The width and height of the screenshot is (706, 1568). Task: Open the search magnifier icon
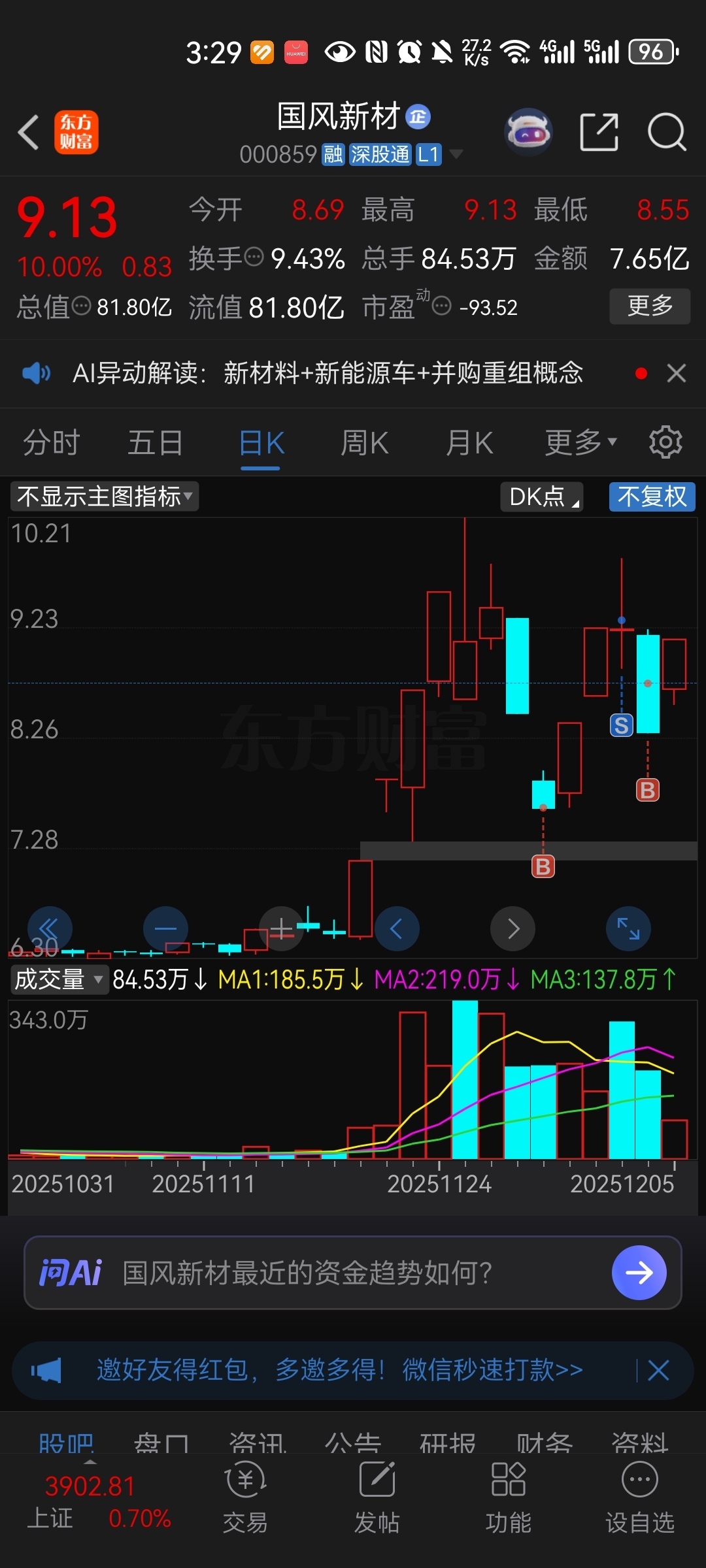click(x=666, y=133)
